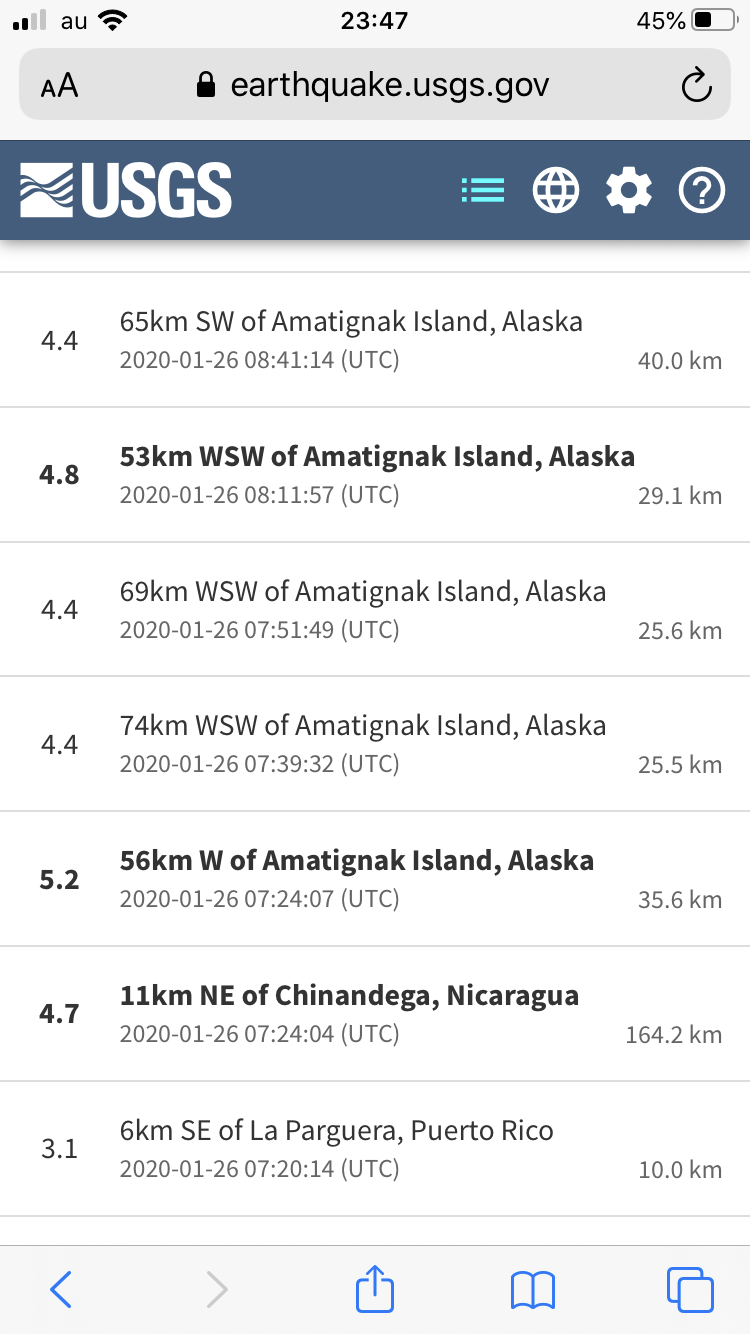Image resolution: width=750 pixels, height=1334 pixels.
Task: Open the earthquake list view icon
Action: click(483, 190)
